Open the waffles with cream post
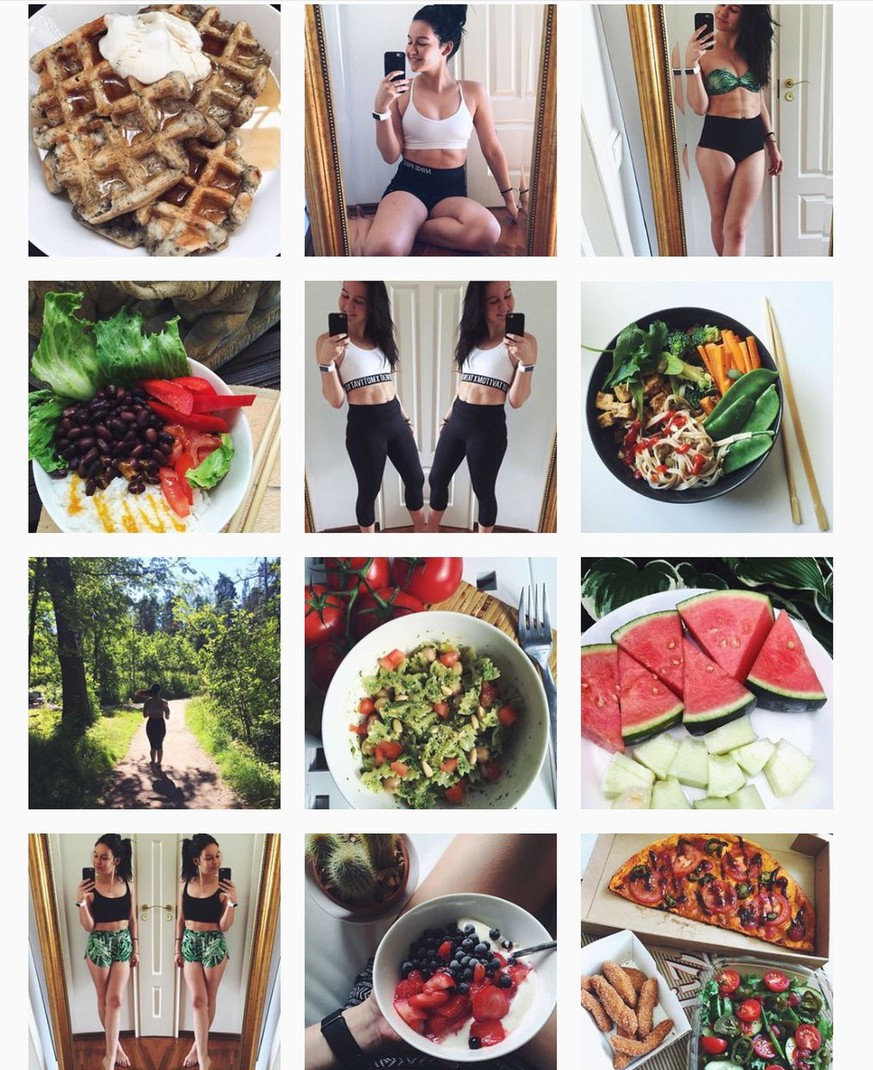873x1070 pixels. pos(154,130)
